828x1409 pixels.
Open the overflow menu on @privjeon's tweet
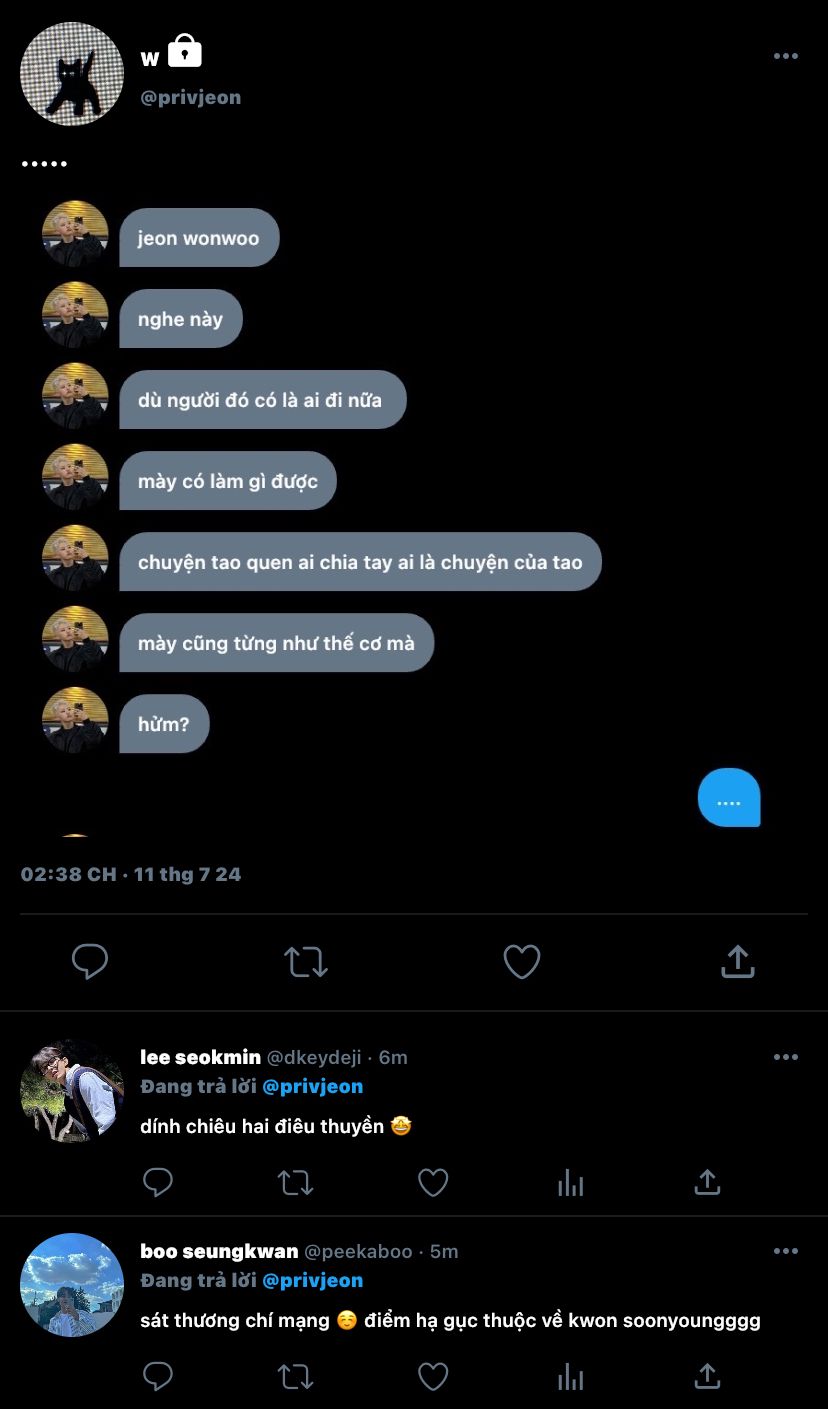click(x=786, y=56)
